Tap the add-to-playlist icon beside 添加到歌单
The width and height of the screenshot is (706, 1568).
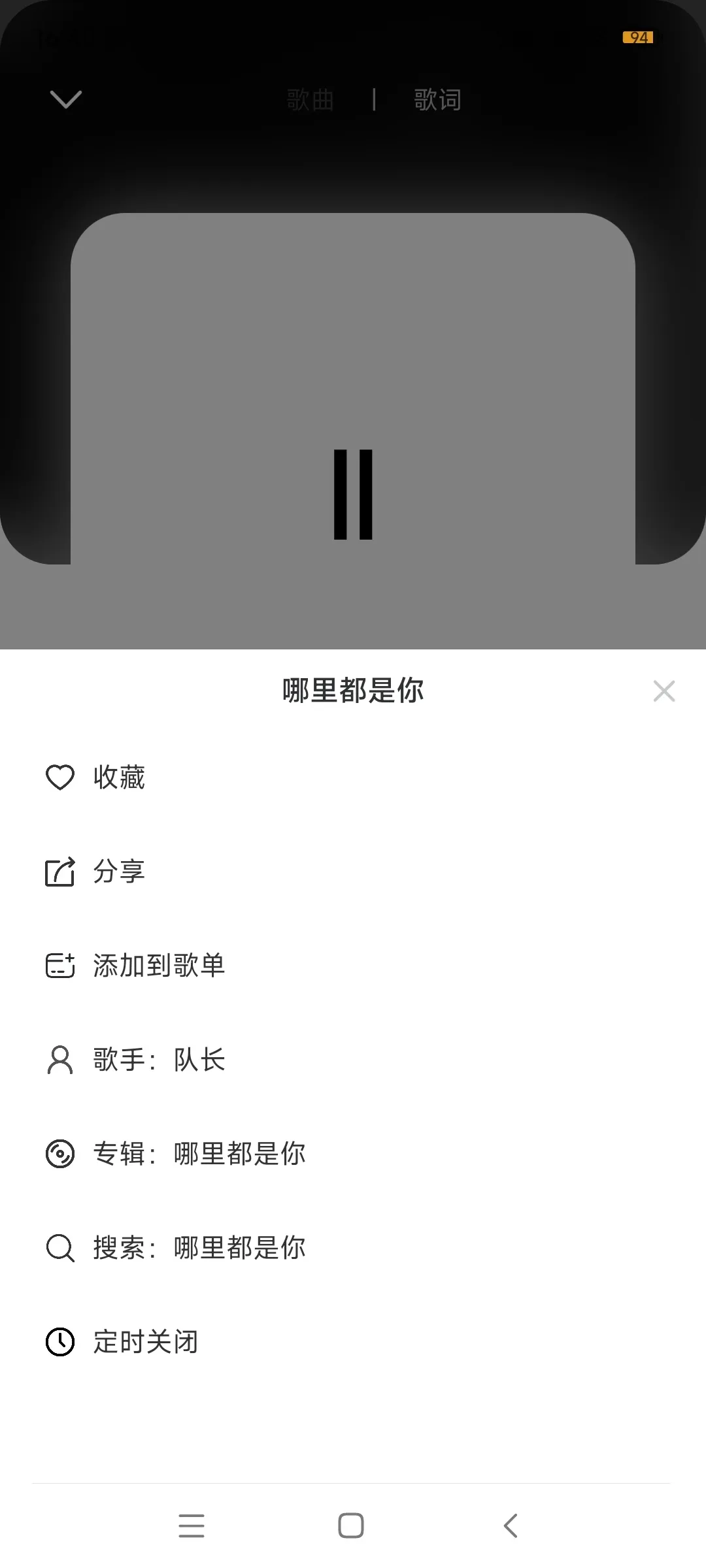point(60,966)
